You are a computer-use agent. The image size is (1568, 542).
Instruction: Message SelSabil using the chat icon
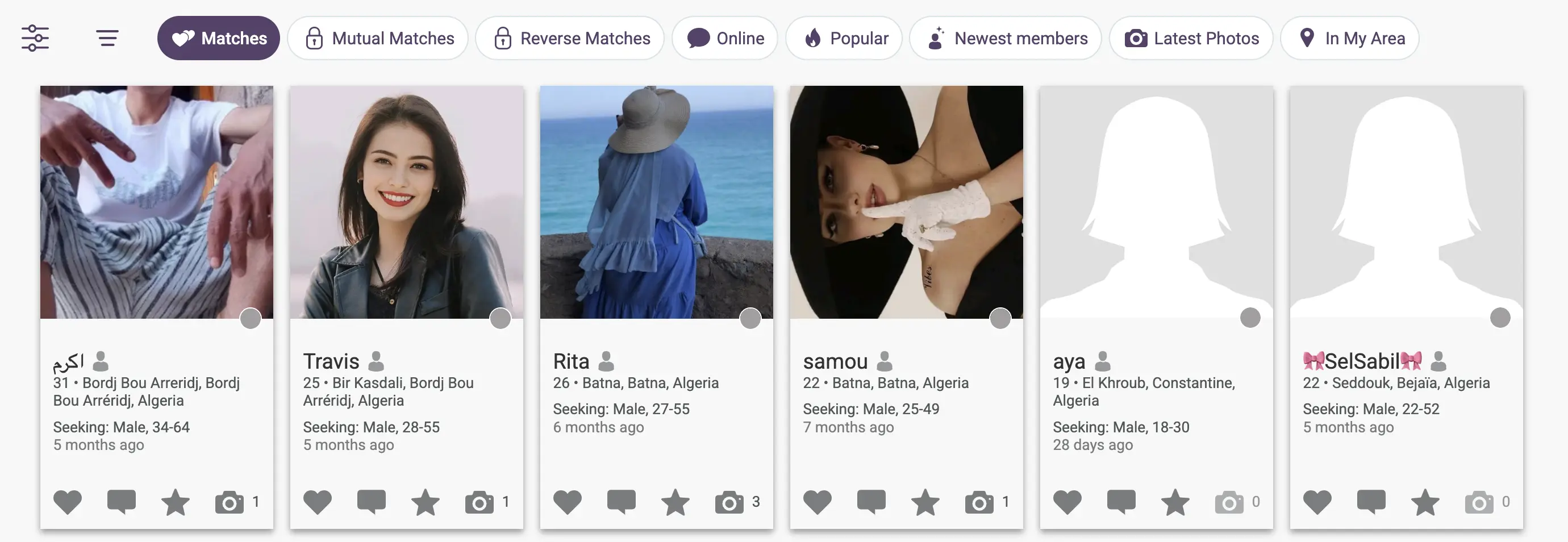pyautogui.click(x=1371, y=502)
